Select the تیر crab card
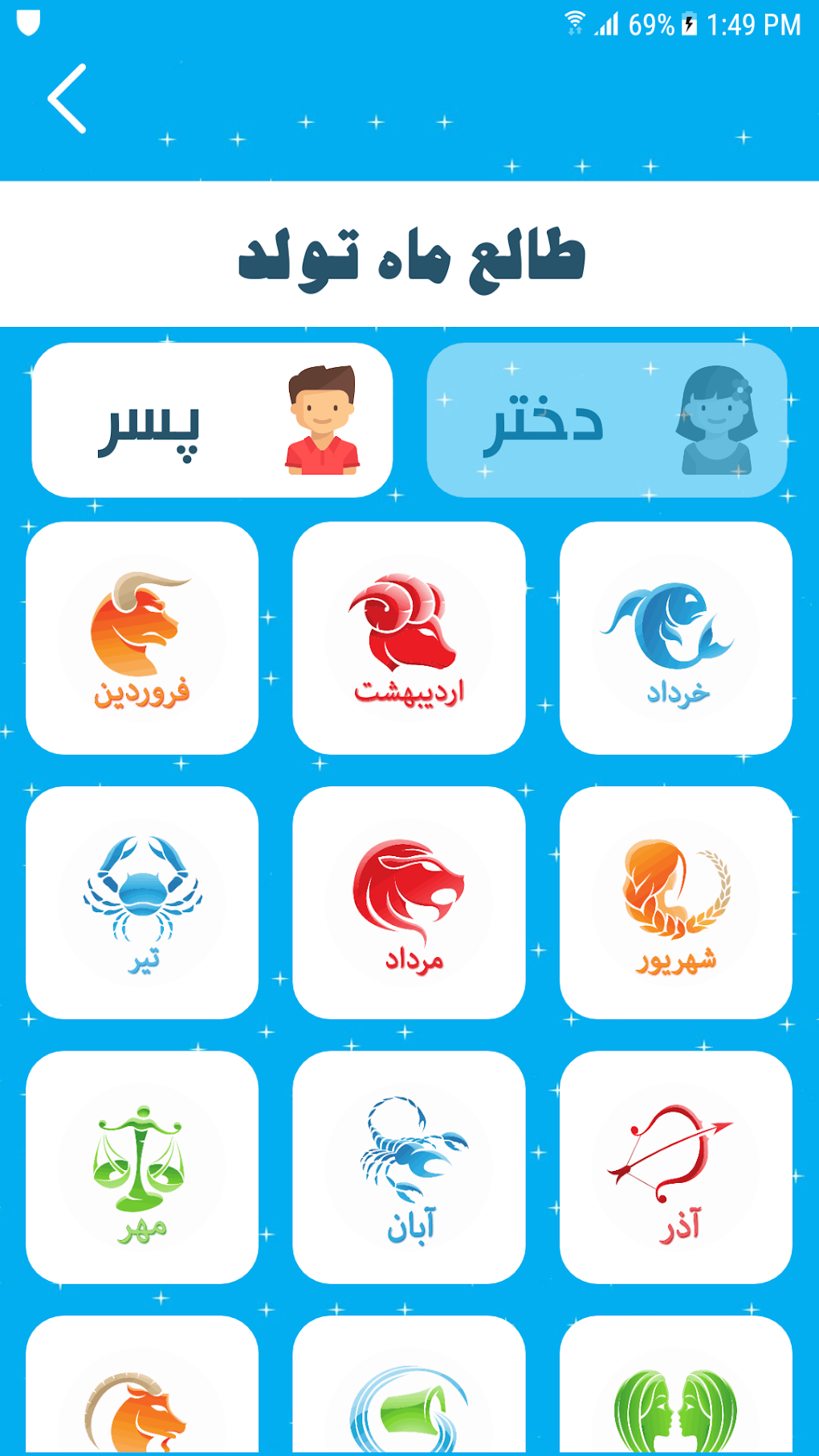The image size is (819, 1456). tap(142, 903)
